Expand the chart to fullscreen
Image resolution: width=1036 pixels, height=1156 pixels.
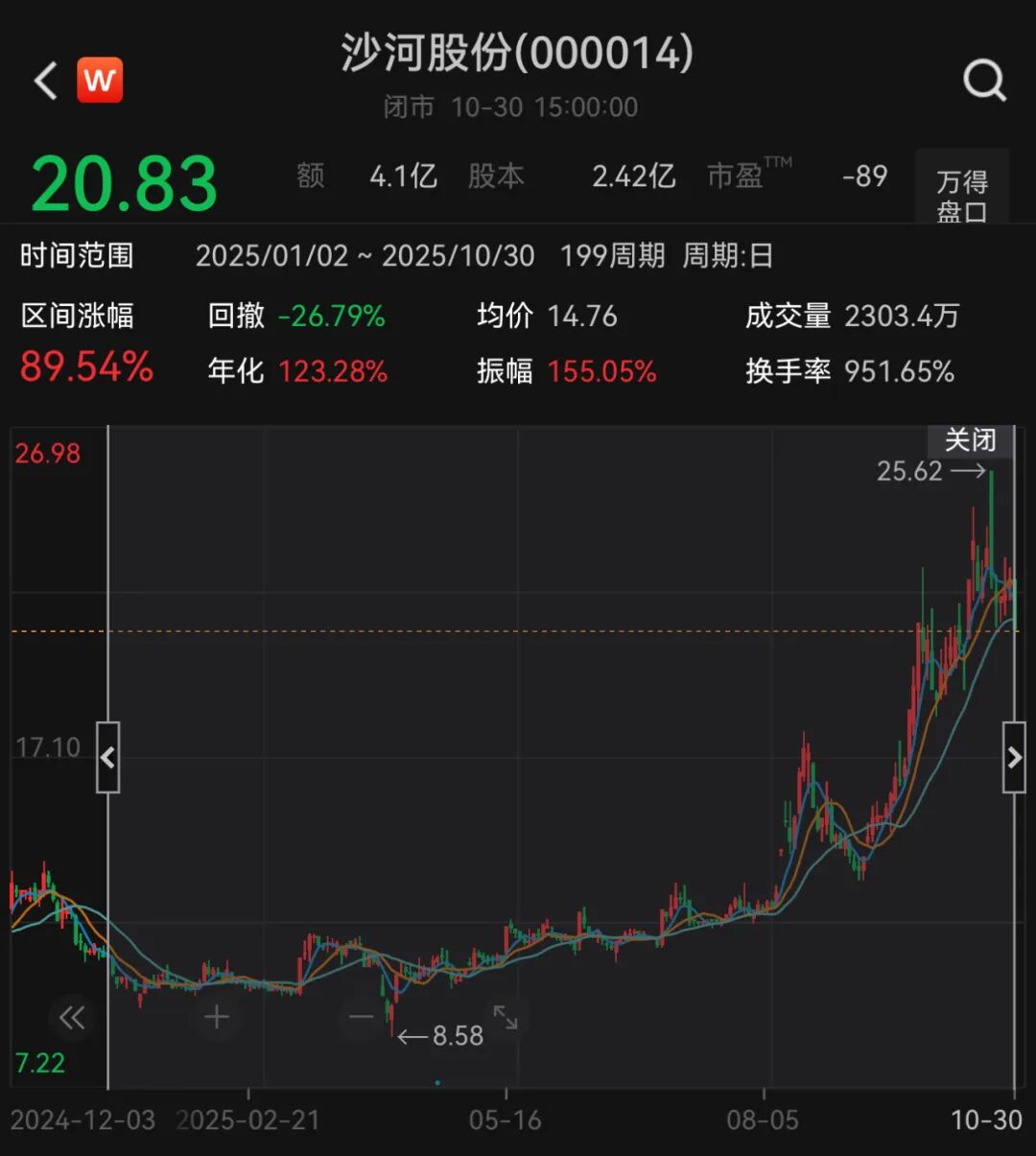(x=506, y=1017)
